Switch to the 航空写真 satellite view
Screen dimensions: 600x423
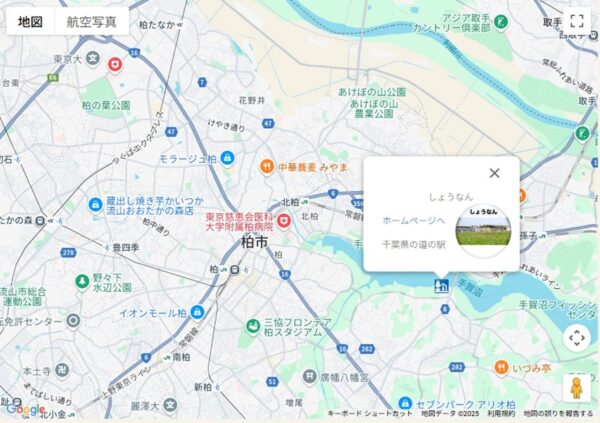click(x=91, y=21)
